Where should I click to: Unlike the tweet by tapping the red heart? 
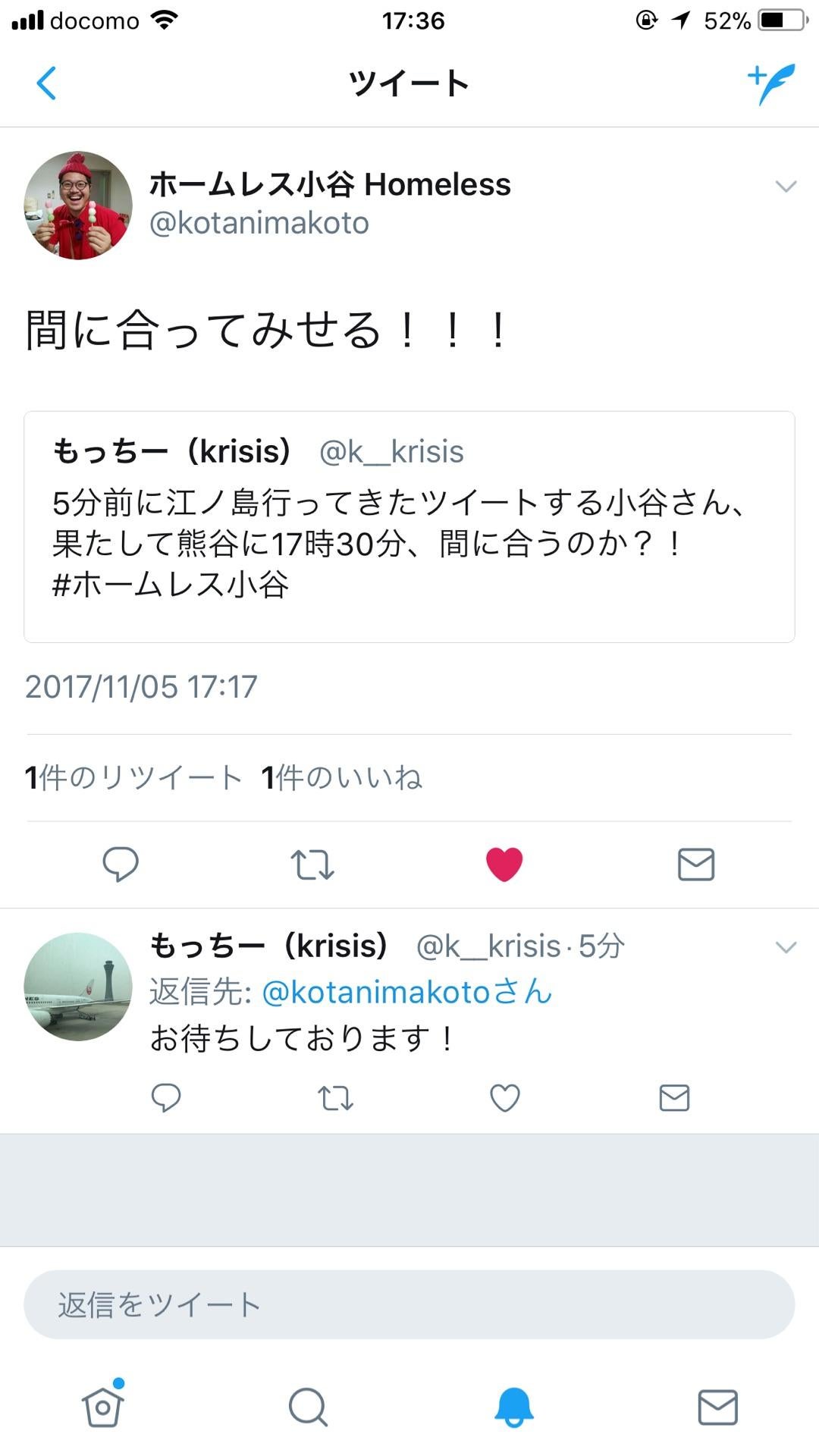click(504, 864)
